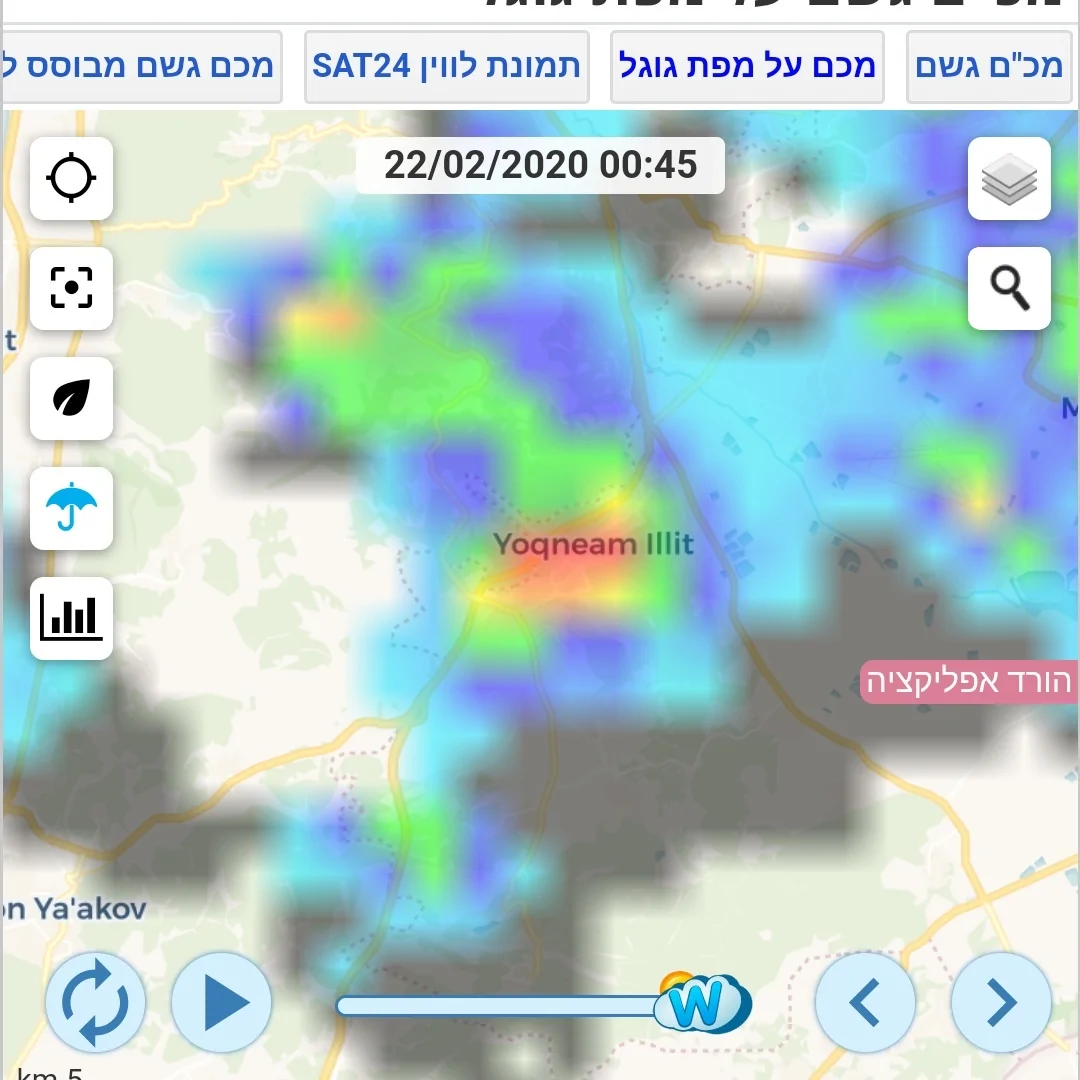
Task: Tap the הורד אפליקציה download button
Action: pos(967,682)
